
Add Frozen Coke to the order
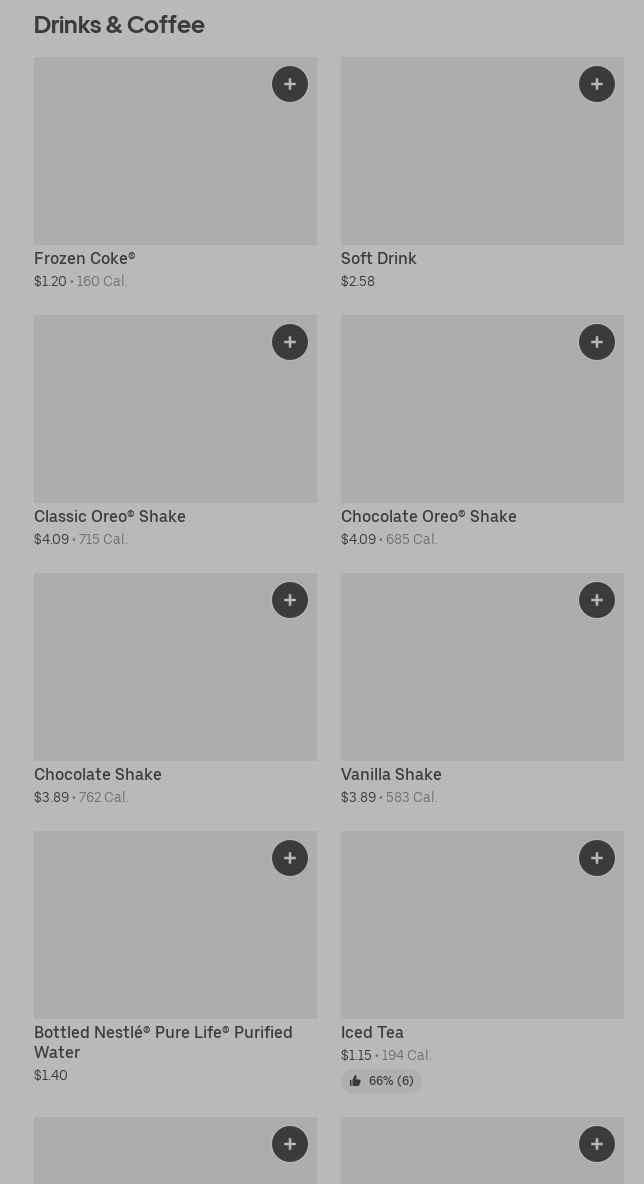tap(290, 84)
